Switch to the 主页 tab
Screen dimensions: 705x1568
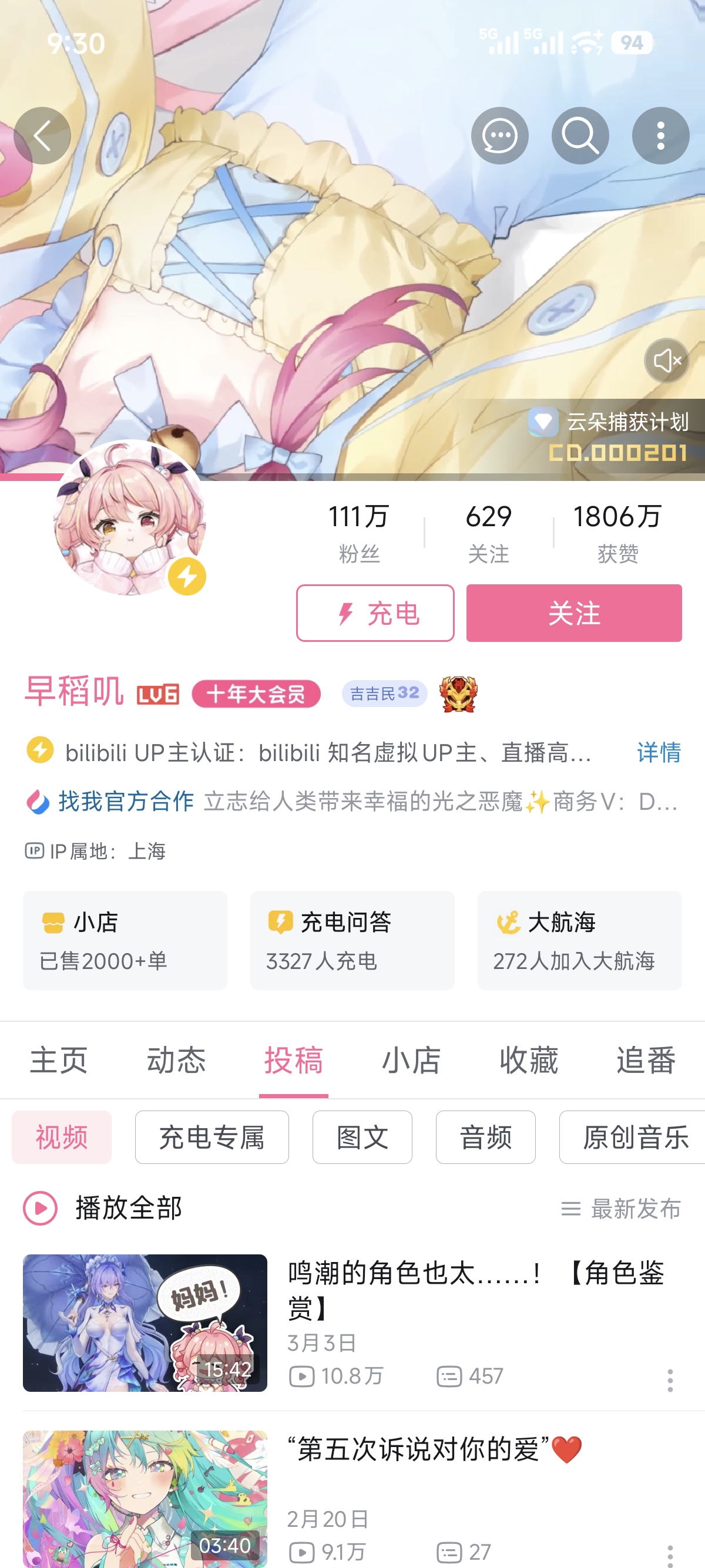pos(59,1060)
